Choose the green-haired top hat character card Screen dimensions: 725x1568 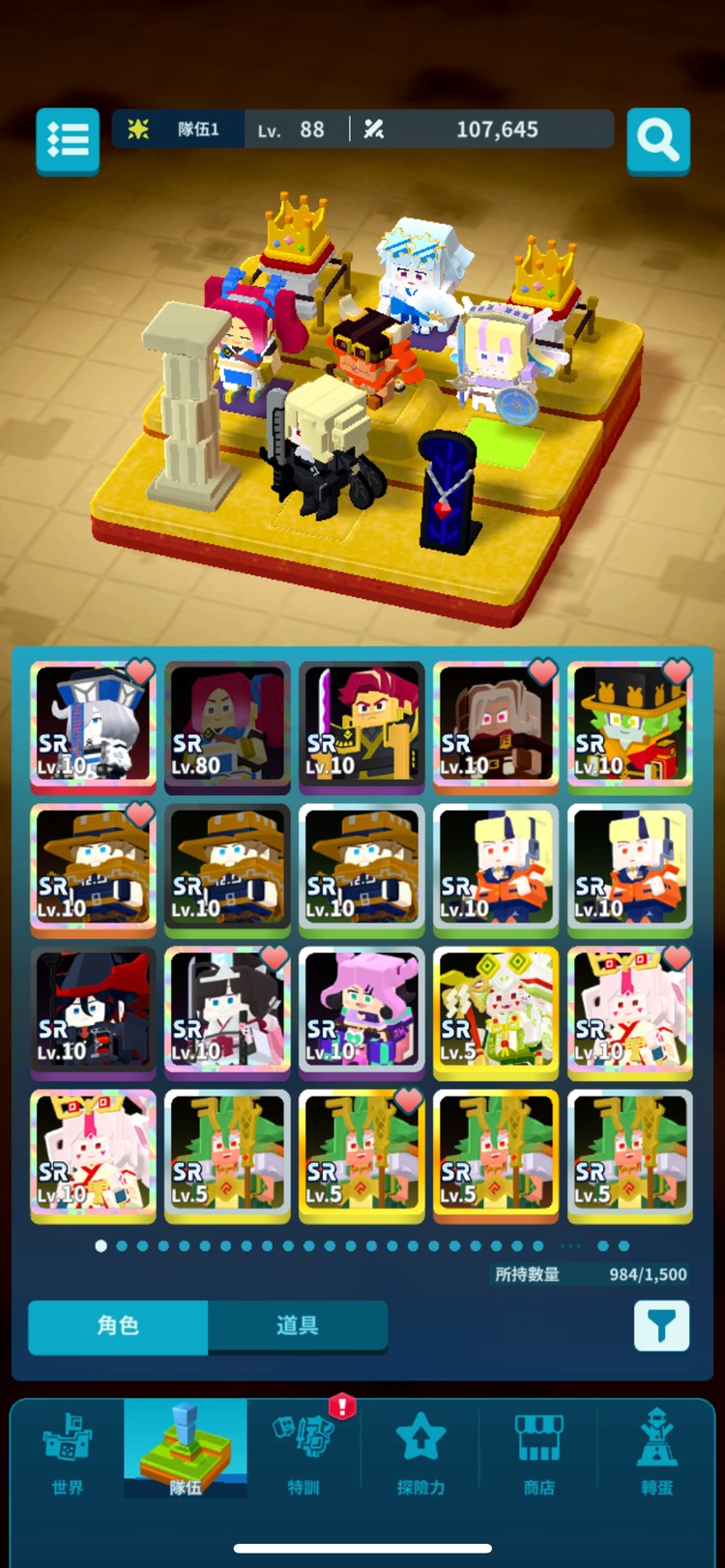(x=630, y=723)
